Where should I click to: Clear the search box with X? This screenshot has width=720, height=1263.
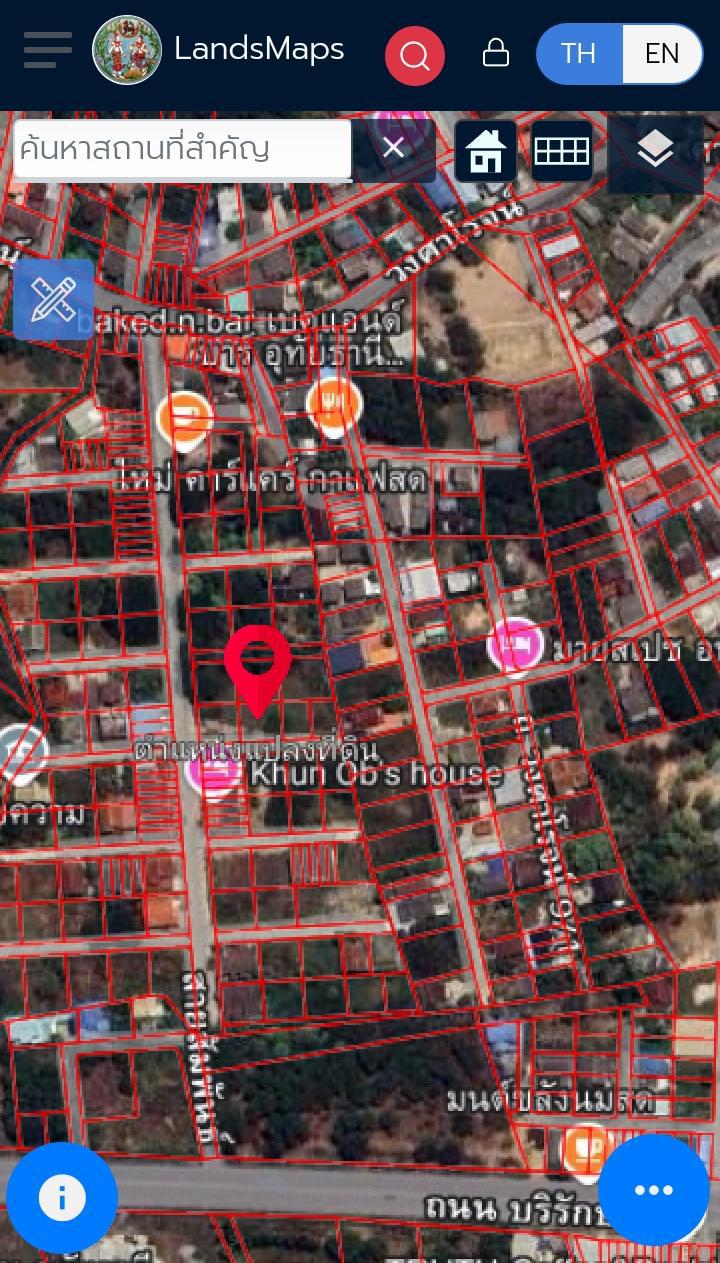click(394, 148)
